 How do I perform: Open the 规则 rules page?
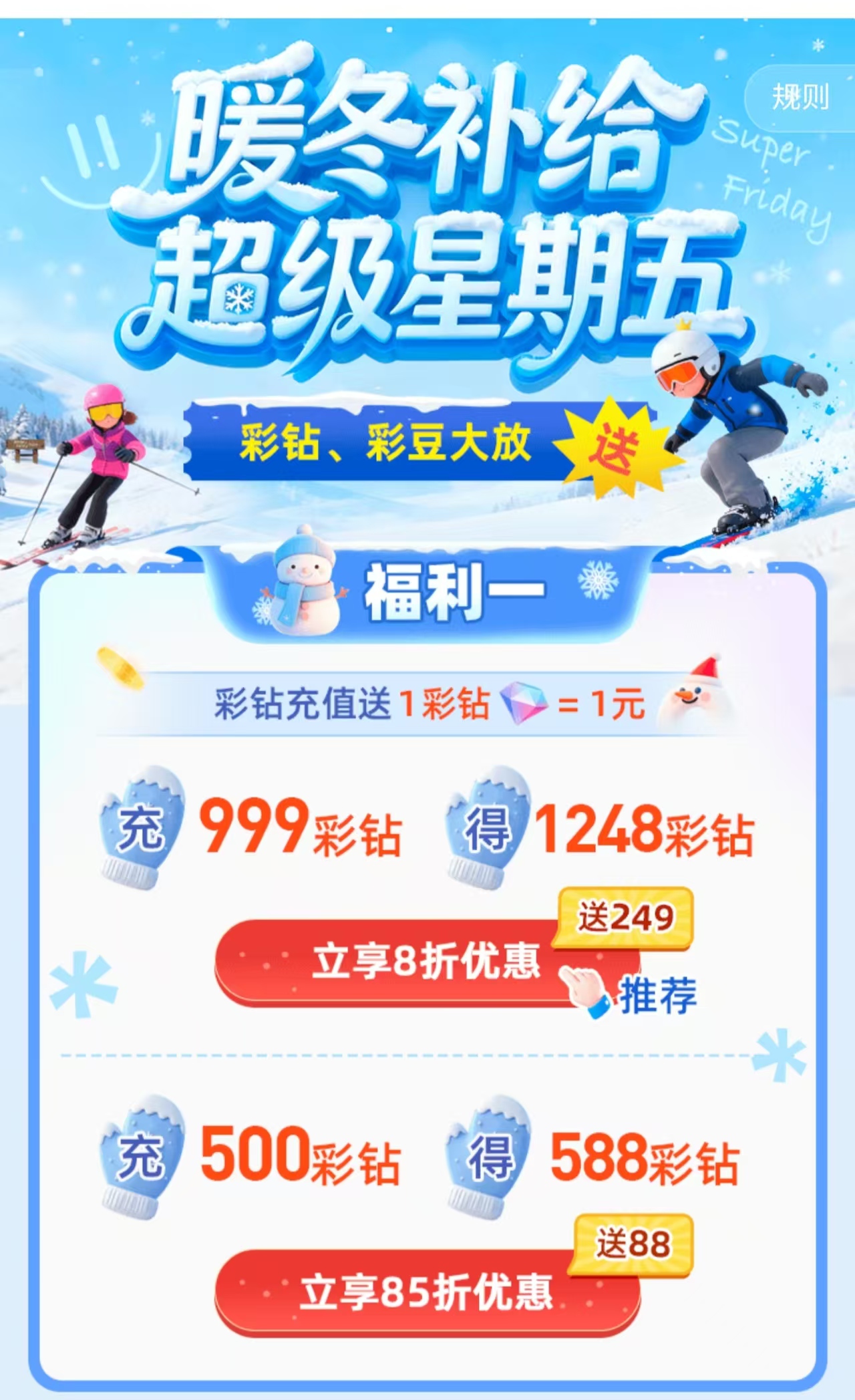point(800,98)
